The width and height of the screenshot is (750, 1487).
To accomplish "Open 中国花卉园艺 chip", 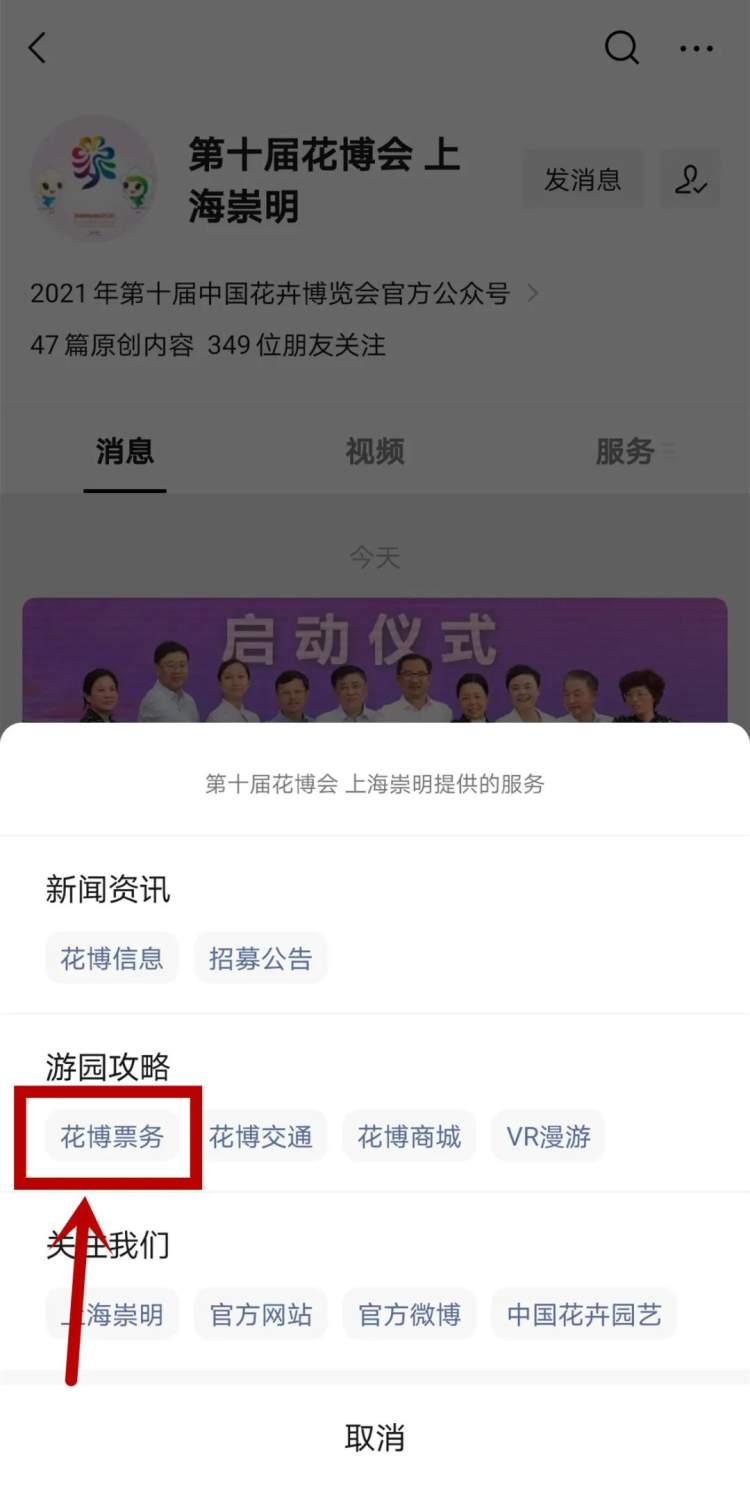I will pos(584,1315).
